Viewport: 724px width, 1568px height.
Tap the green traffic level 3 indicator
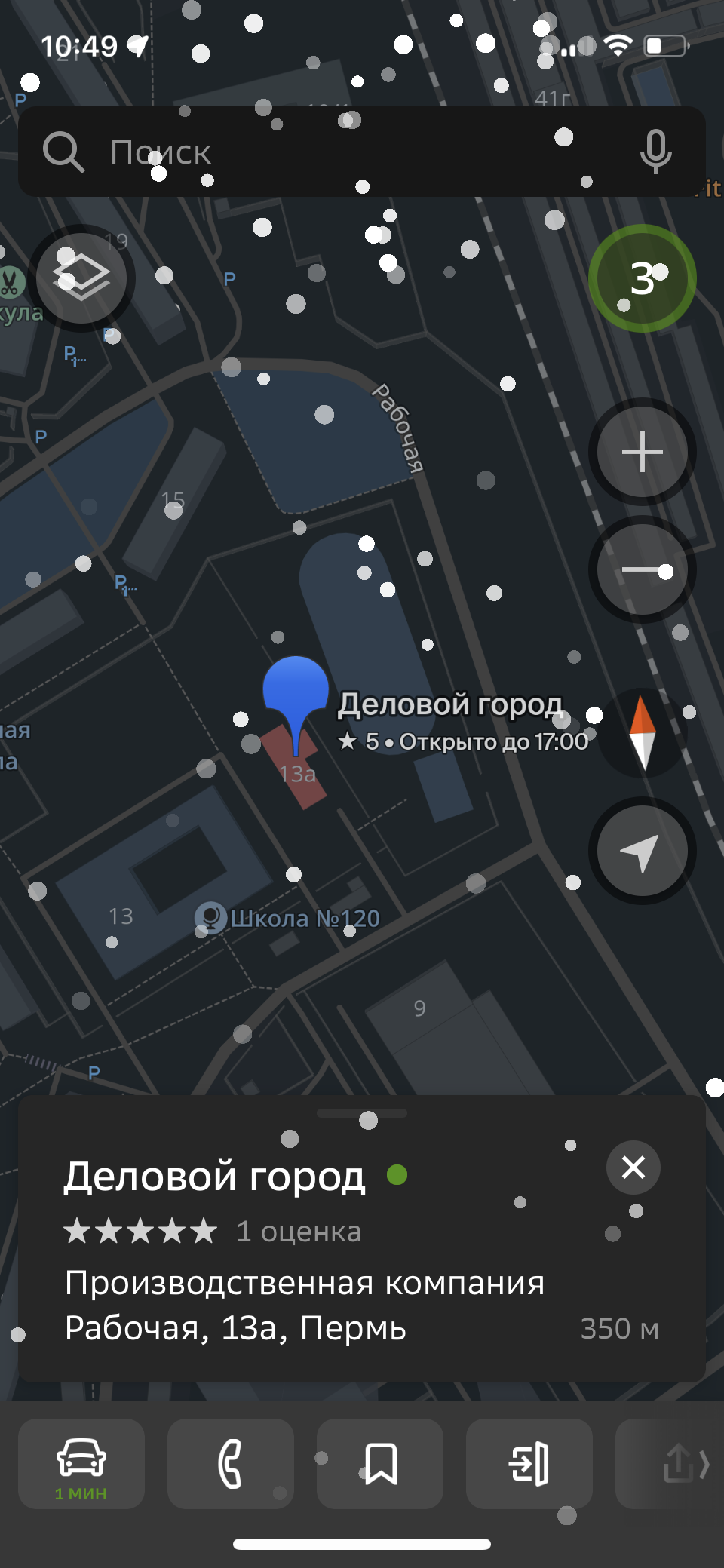[x=642, y=278]
